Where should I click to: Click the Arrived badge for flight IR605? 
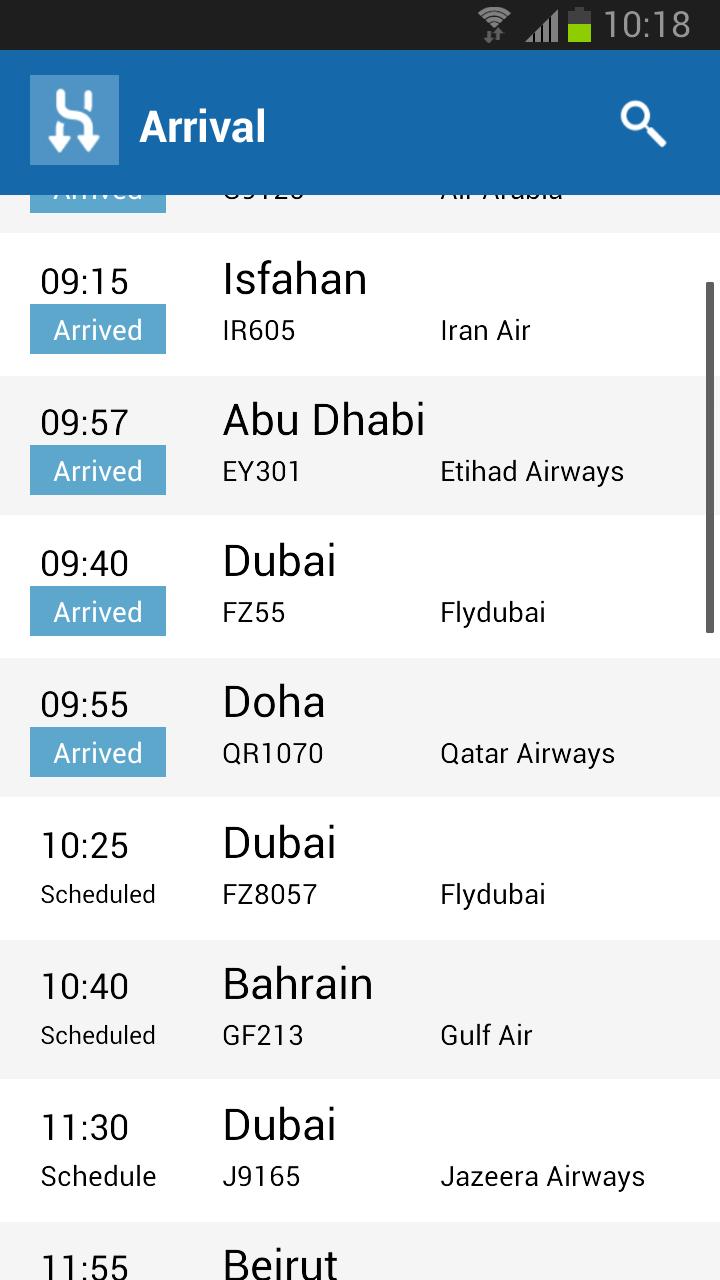(97, 329)
